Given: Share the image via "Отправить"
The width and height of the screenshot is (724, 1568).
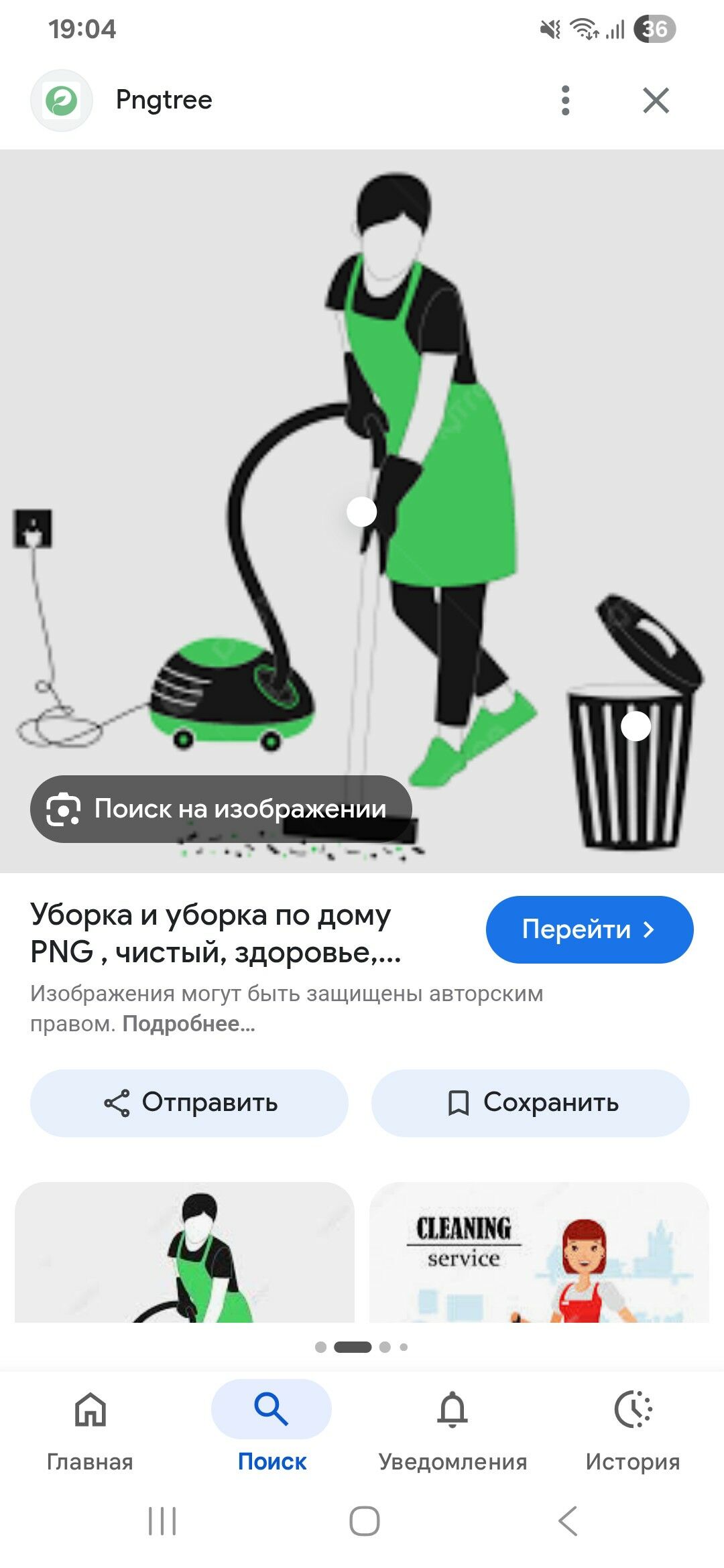Looking at the screenshot, I should click(x=189, y=1103).
